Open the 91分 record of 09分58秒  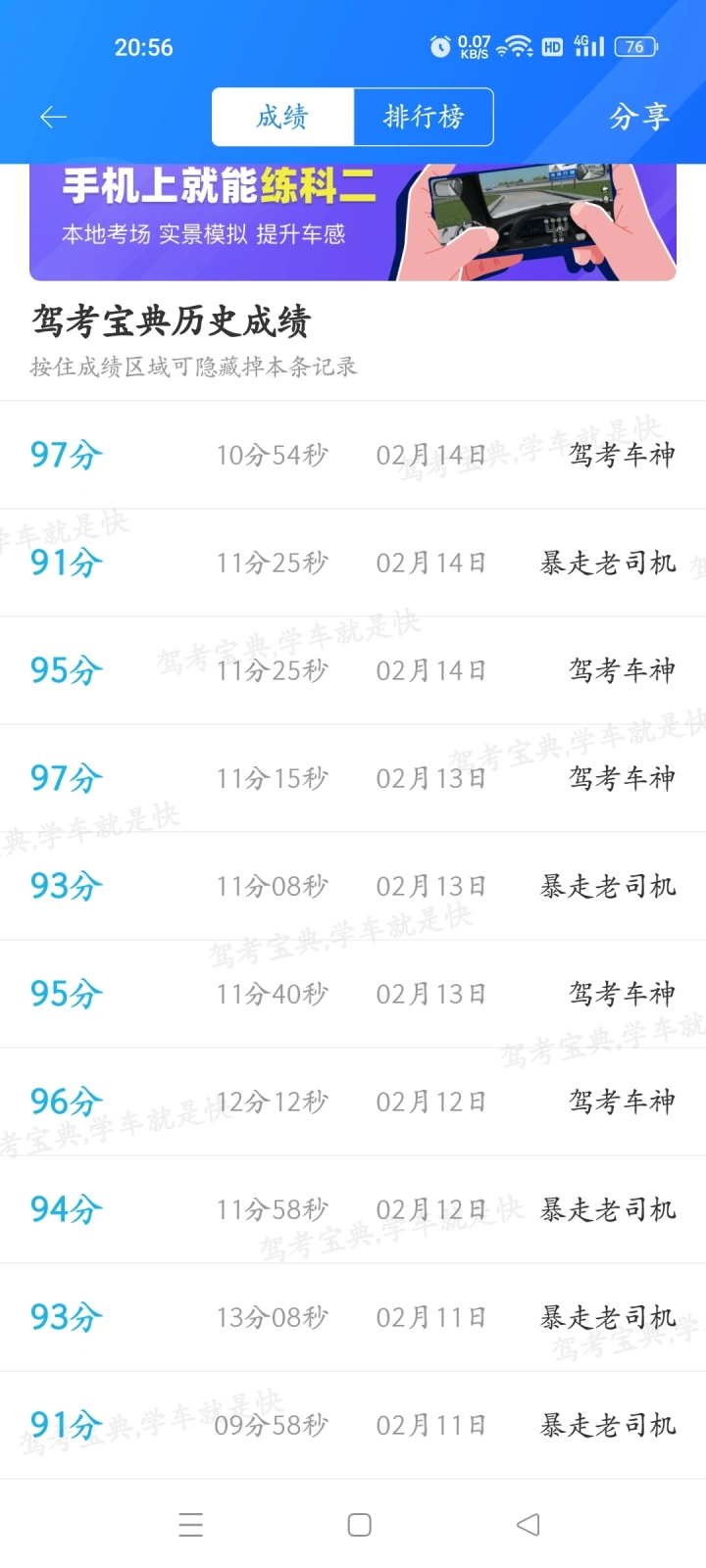[353, 1425]
